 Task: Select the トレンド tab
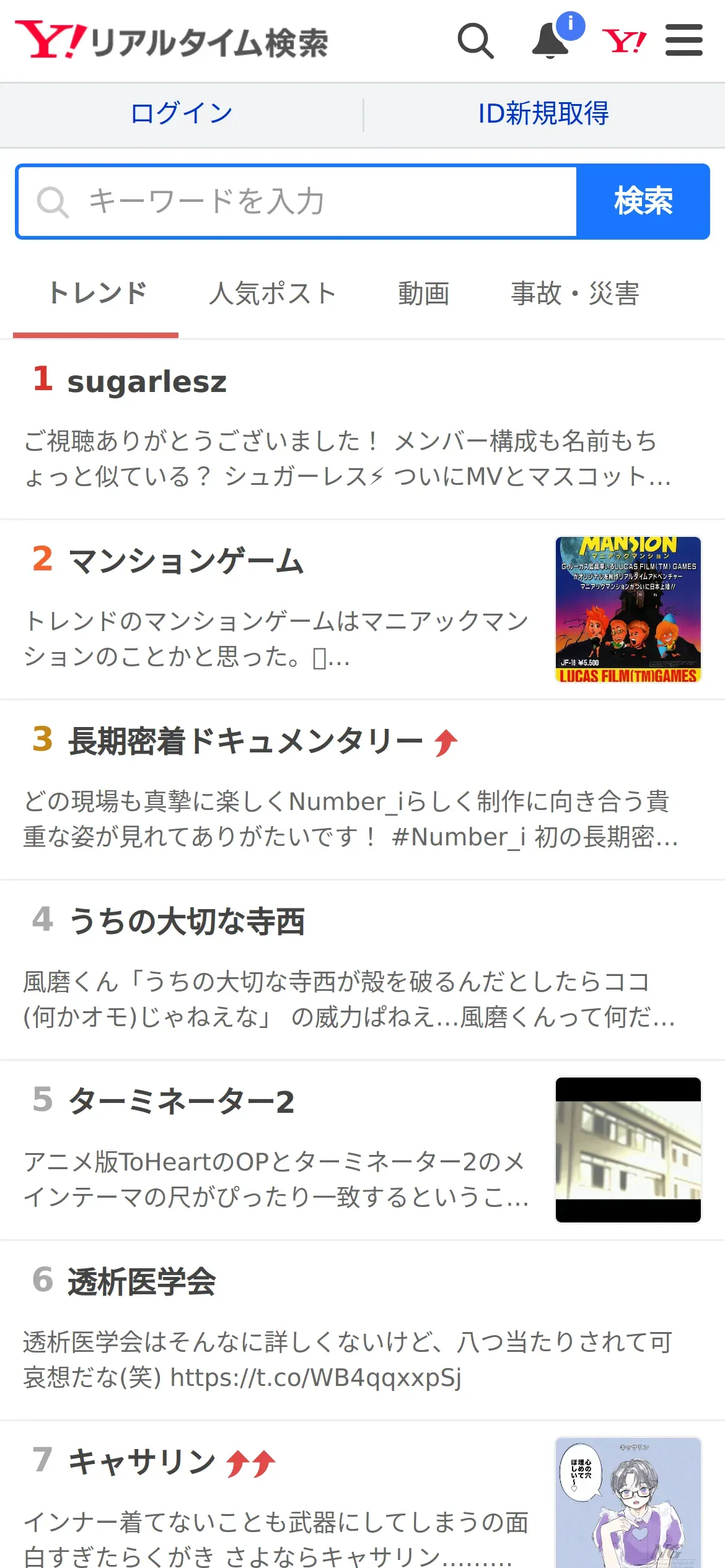tap(97, 294)
